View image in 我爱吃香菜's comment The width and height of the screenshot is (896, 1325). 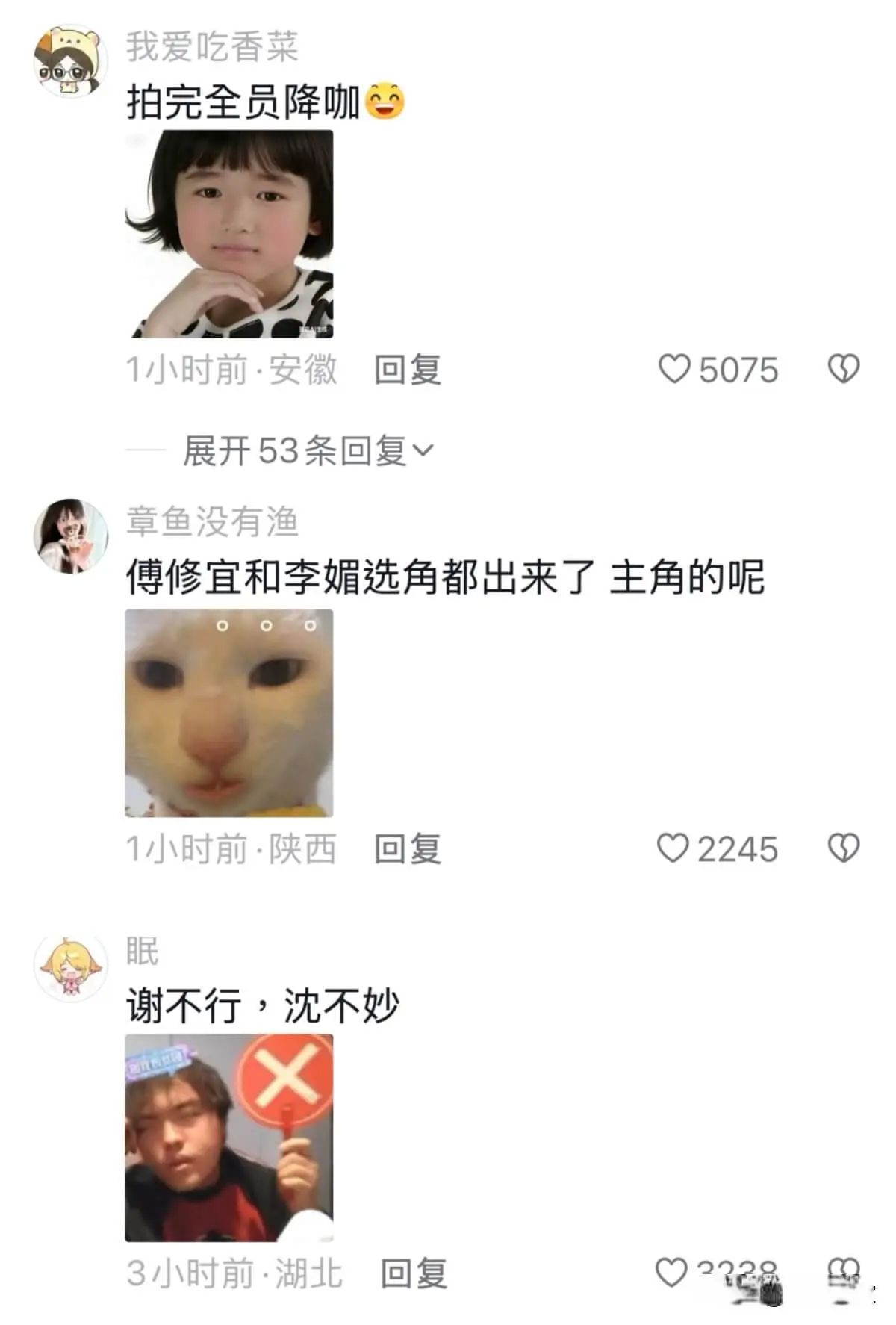229,234
